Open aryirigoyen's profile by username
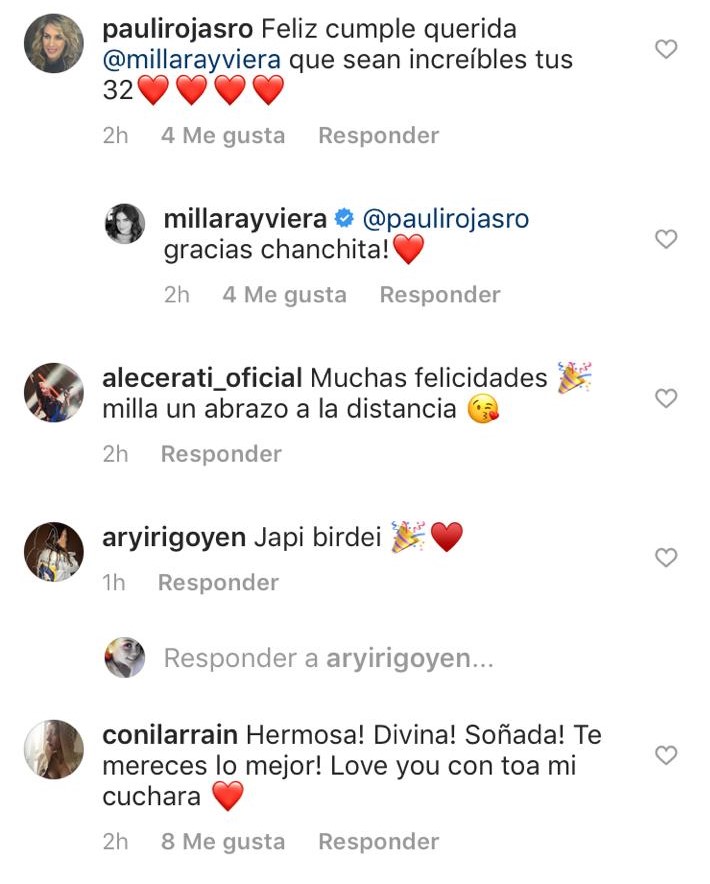The width and height of the screenshot is (710, 884). point(173,537)
